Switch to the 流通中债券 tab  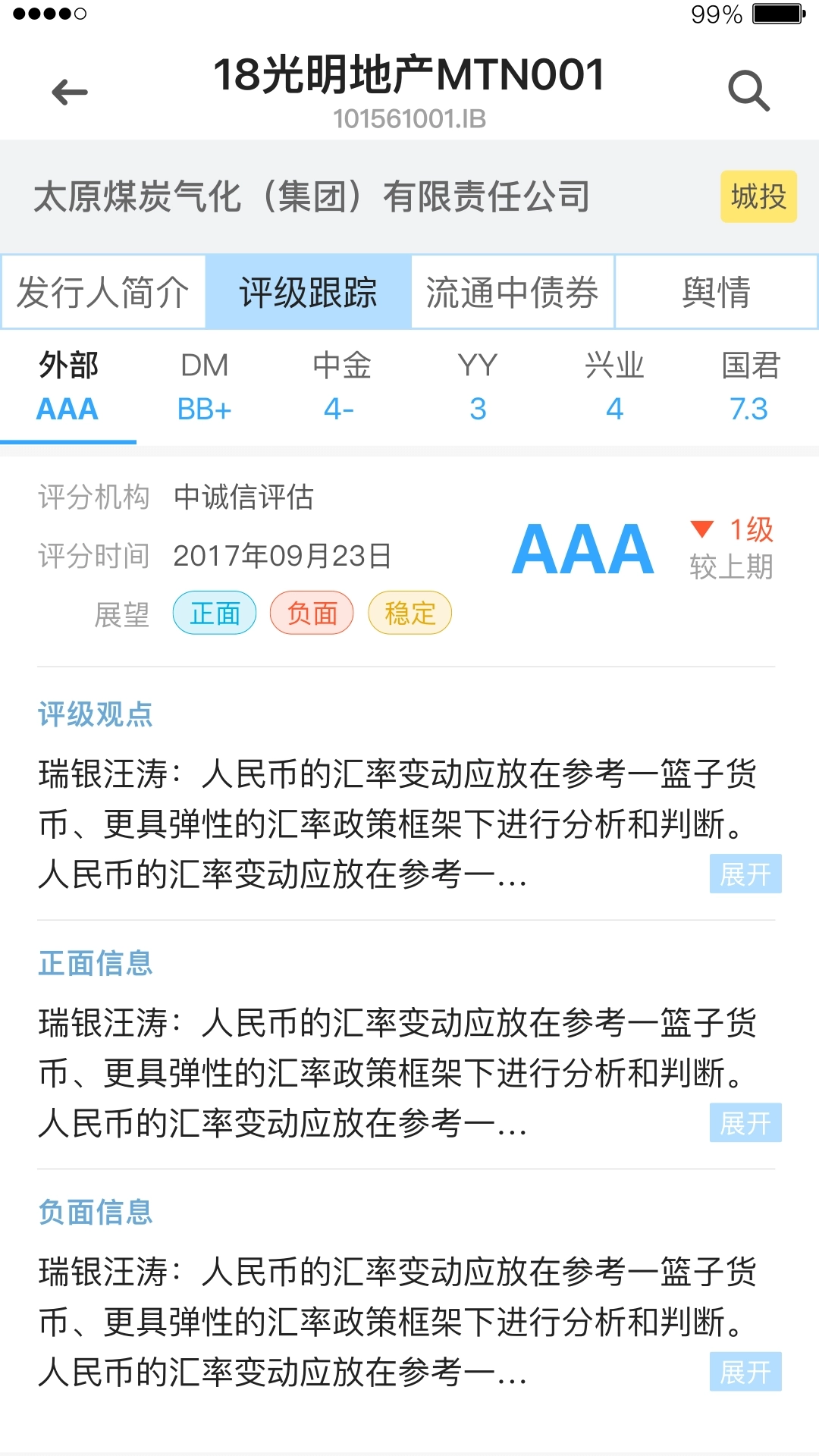pos(513,291)
